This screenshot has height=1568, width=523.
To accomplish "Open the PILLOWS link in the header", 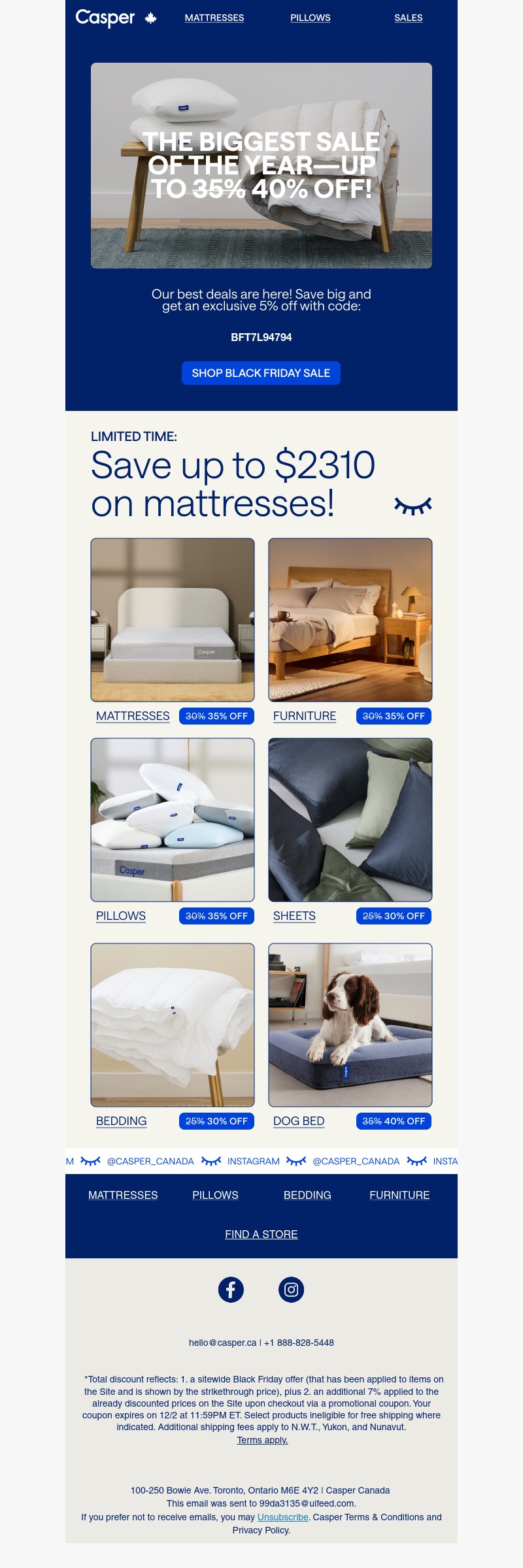I will 310,18.
